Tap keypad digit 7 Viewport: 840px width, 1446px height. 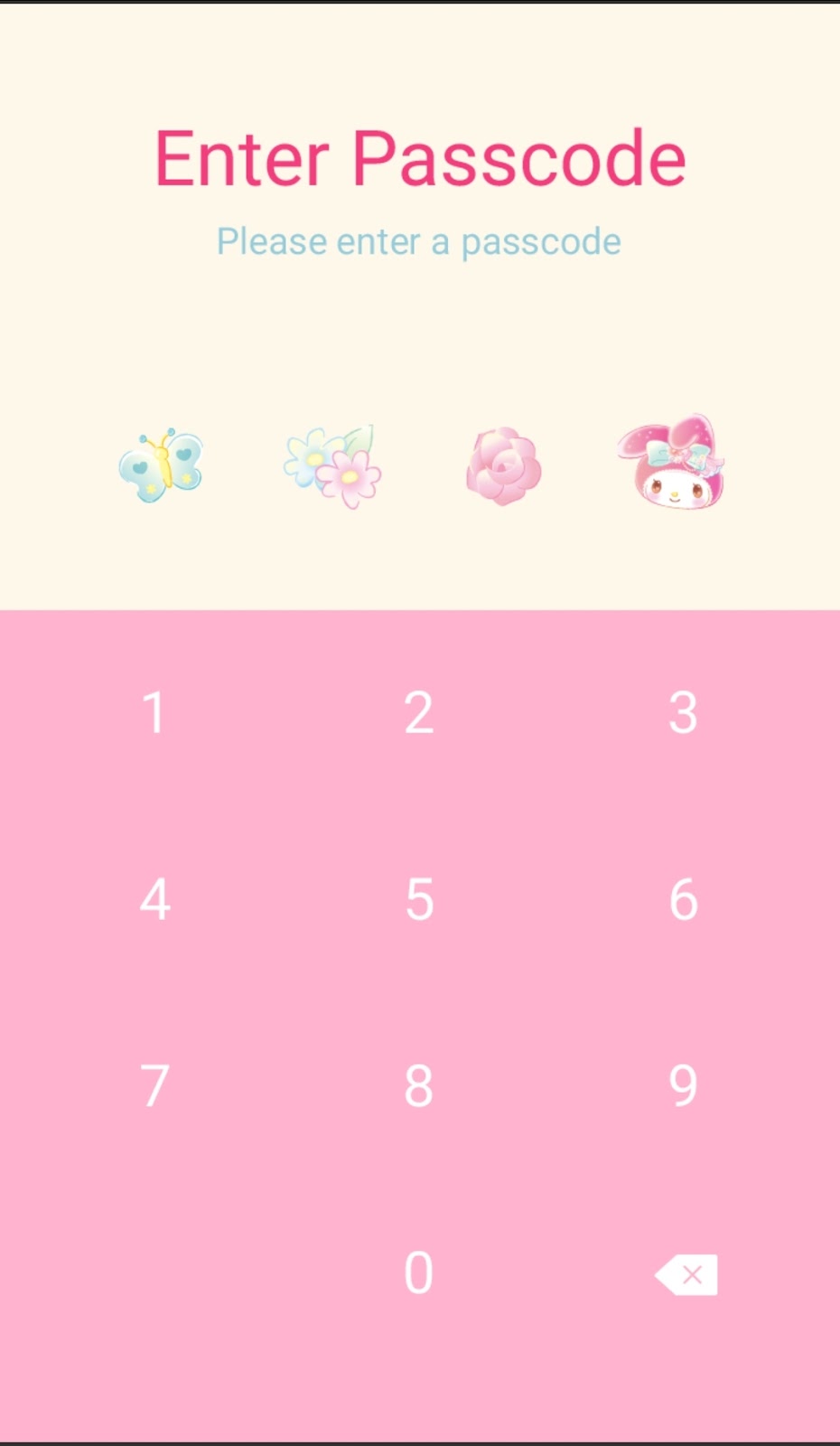click(154, 1086)
